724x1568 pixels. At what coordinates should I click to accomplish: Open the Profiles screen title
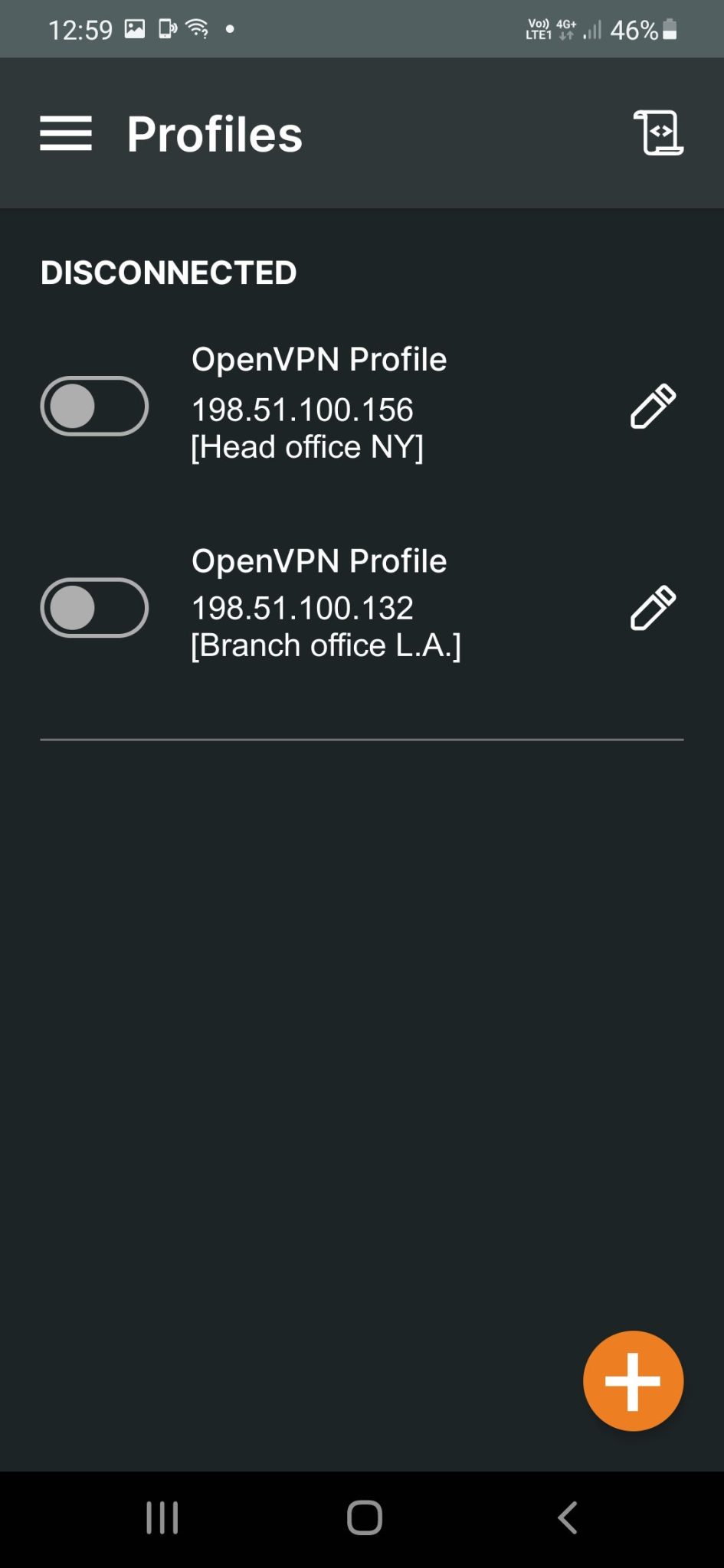(215, 132)
